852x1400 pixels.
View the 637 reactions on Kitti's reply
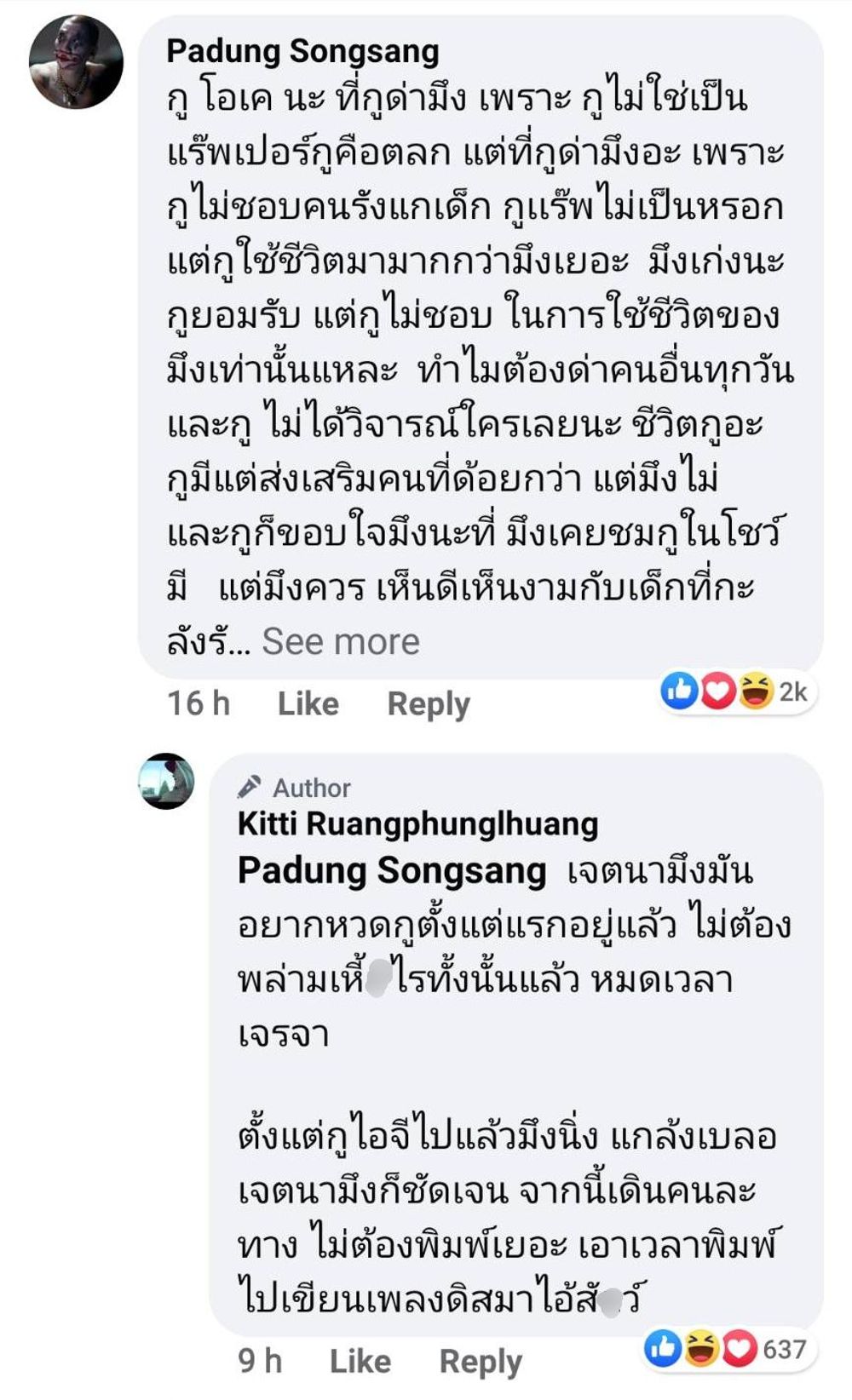(x=728, y=1349)
